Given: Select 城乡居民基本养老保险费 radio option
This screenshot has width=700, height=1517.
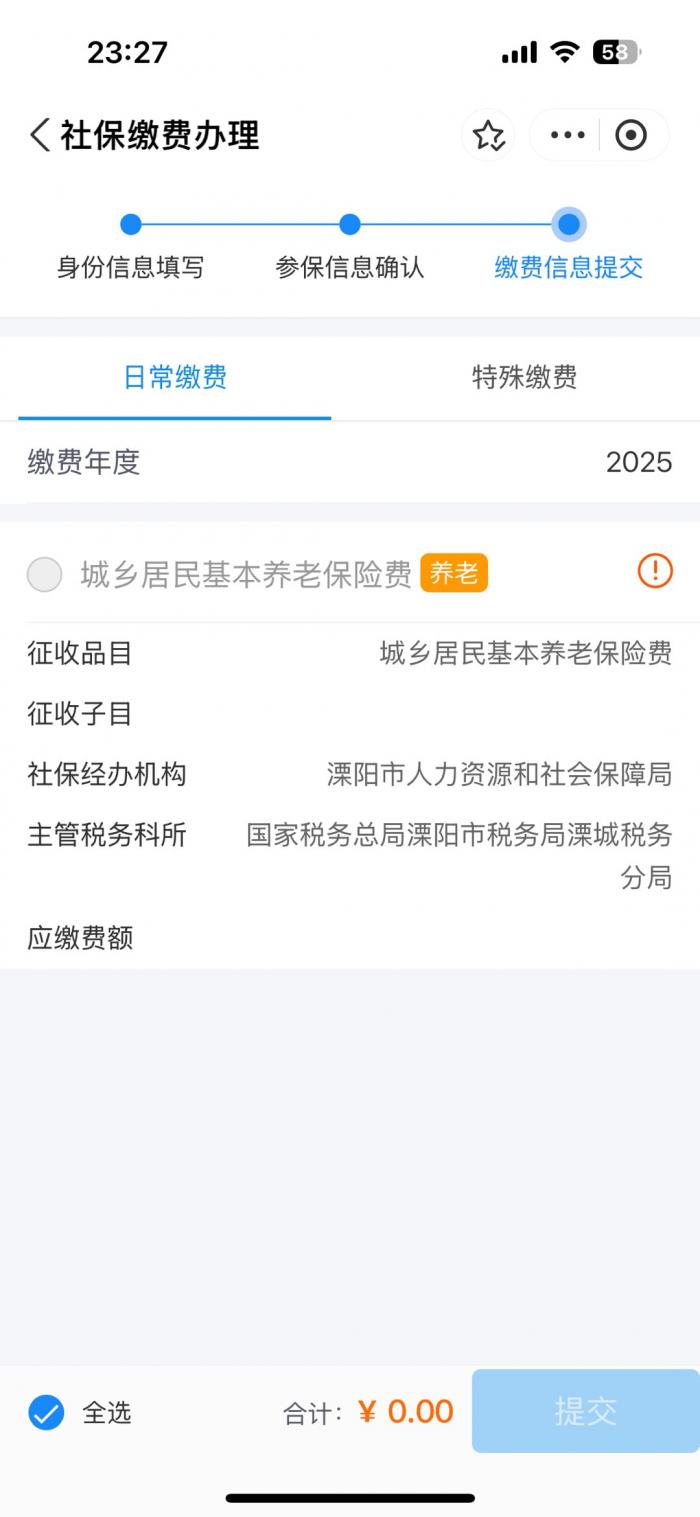Looking at the screenshot, I should click(45, 574).
